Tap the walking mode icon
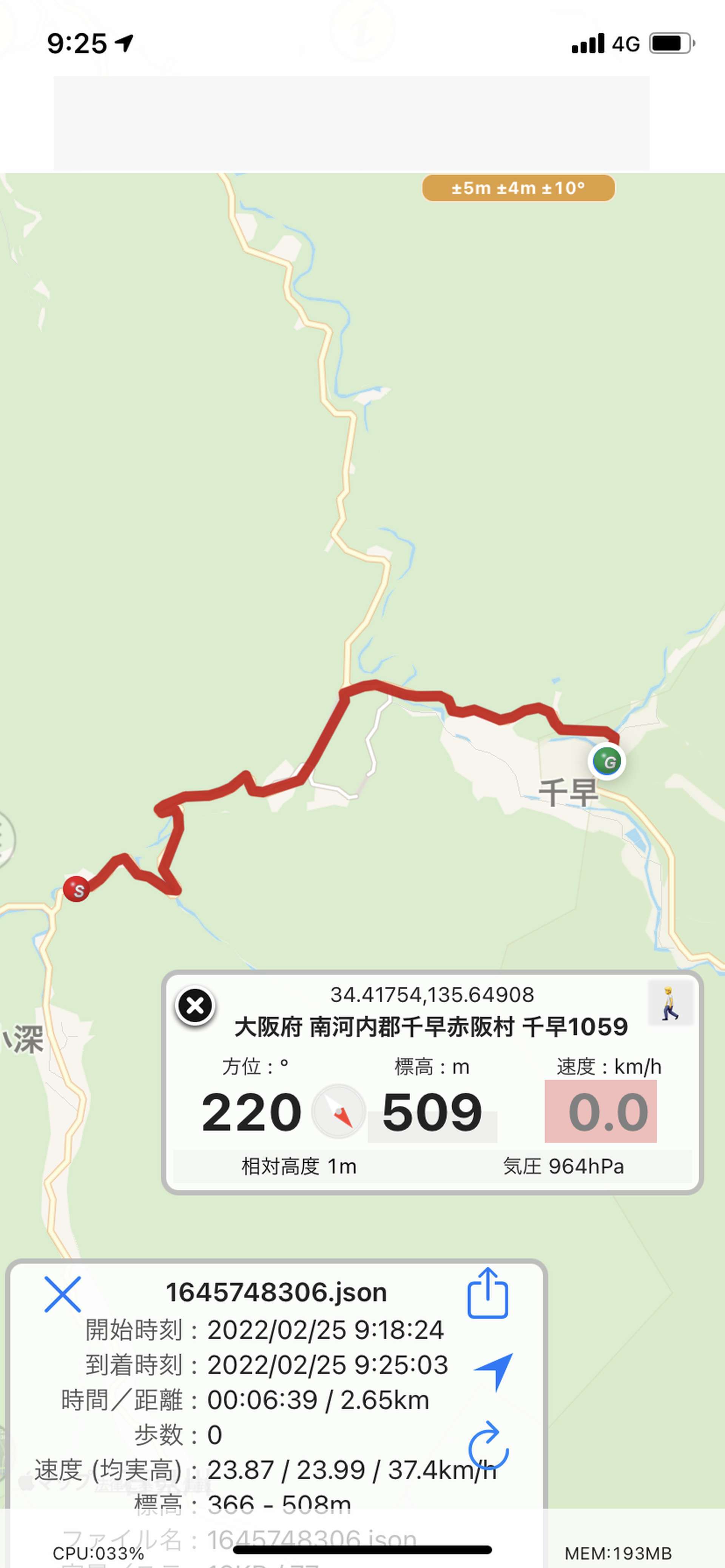This screenshot has width=725, height=1568. point(669,1003)
